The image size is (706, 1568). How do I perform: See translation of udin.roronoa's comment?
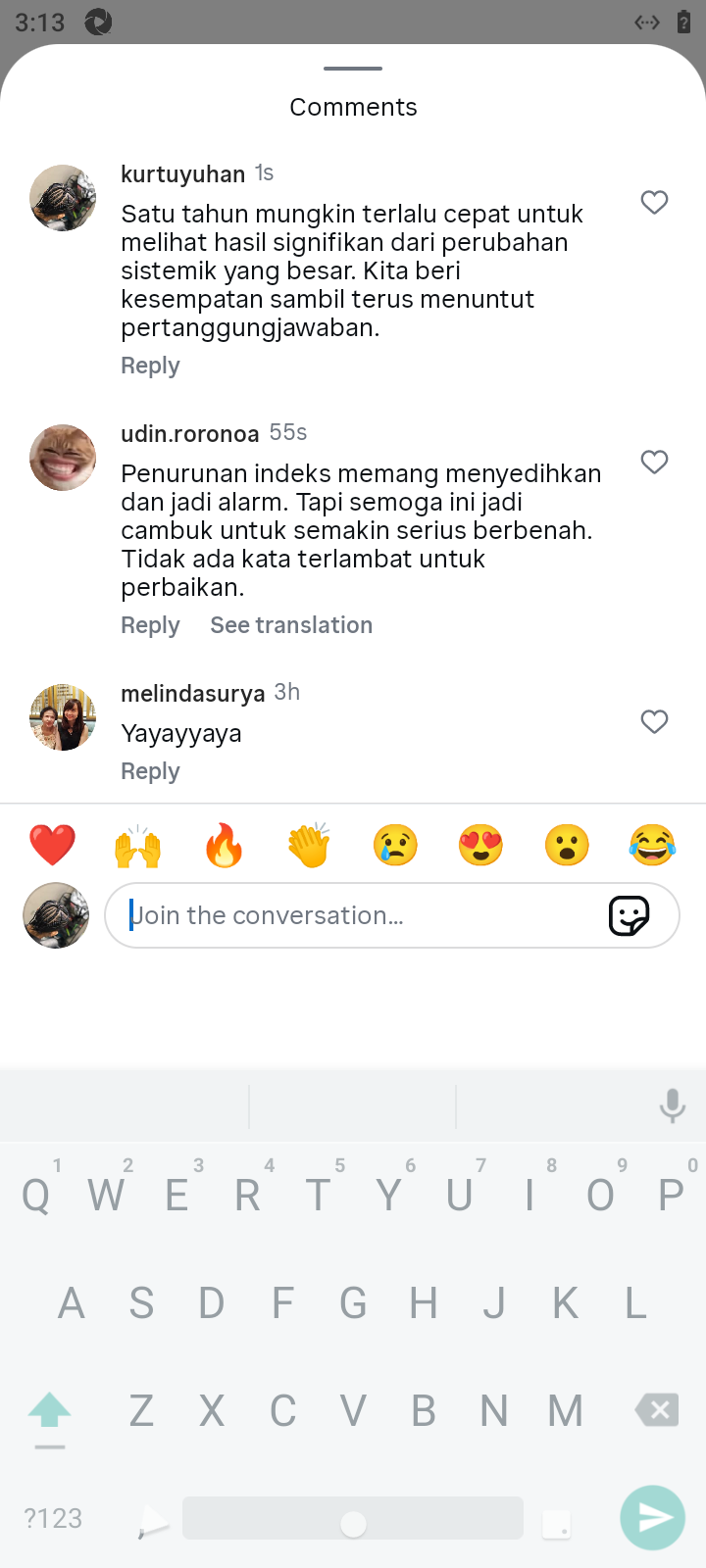pos(291,625)
